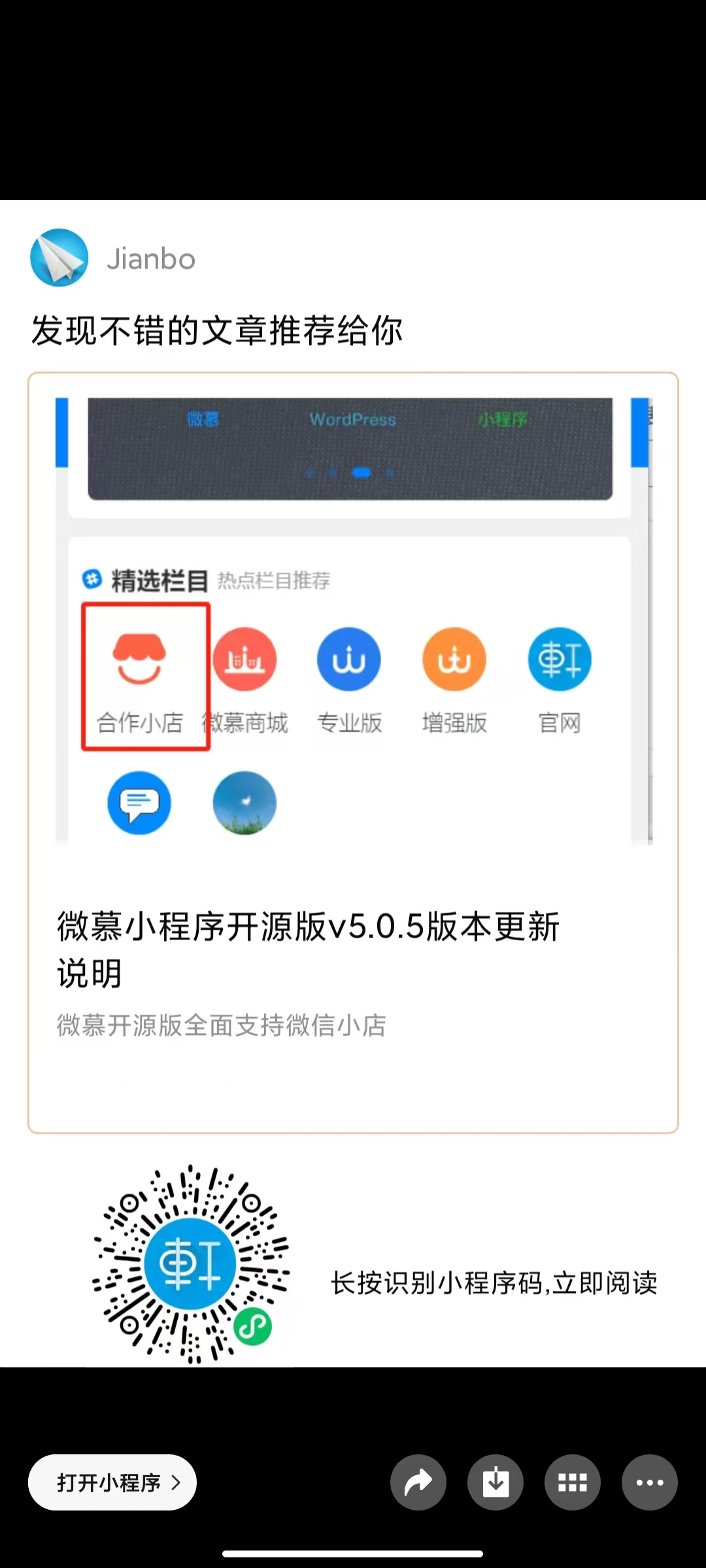Tap the 打开小程序 button

112,1482
